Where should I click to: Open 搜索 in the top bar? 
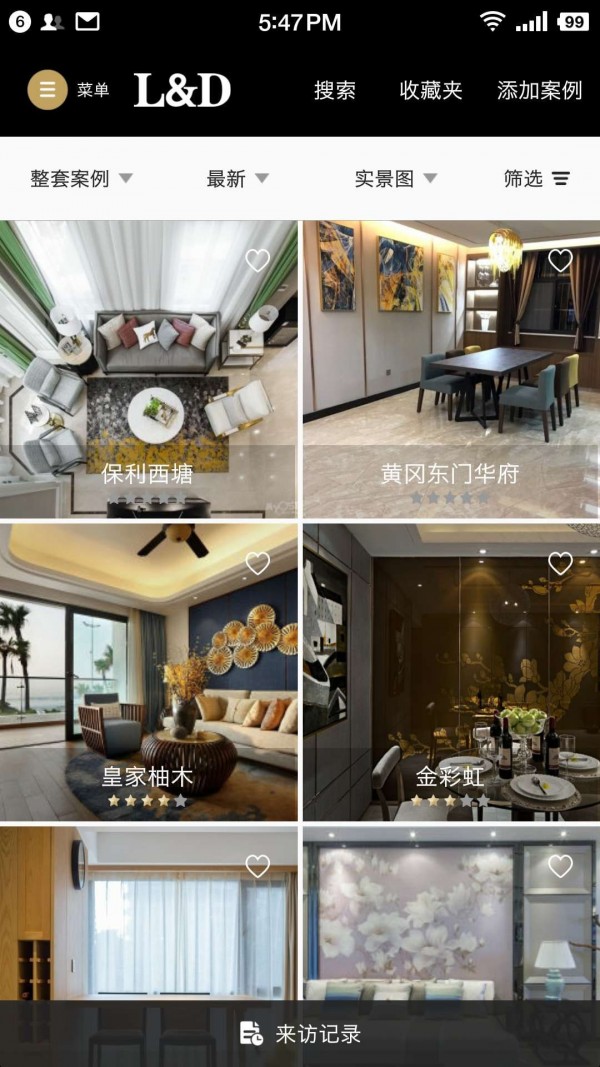point(335,91)
